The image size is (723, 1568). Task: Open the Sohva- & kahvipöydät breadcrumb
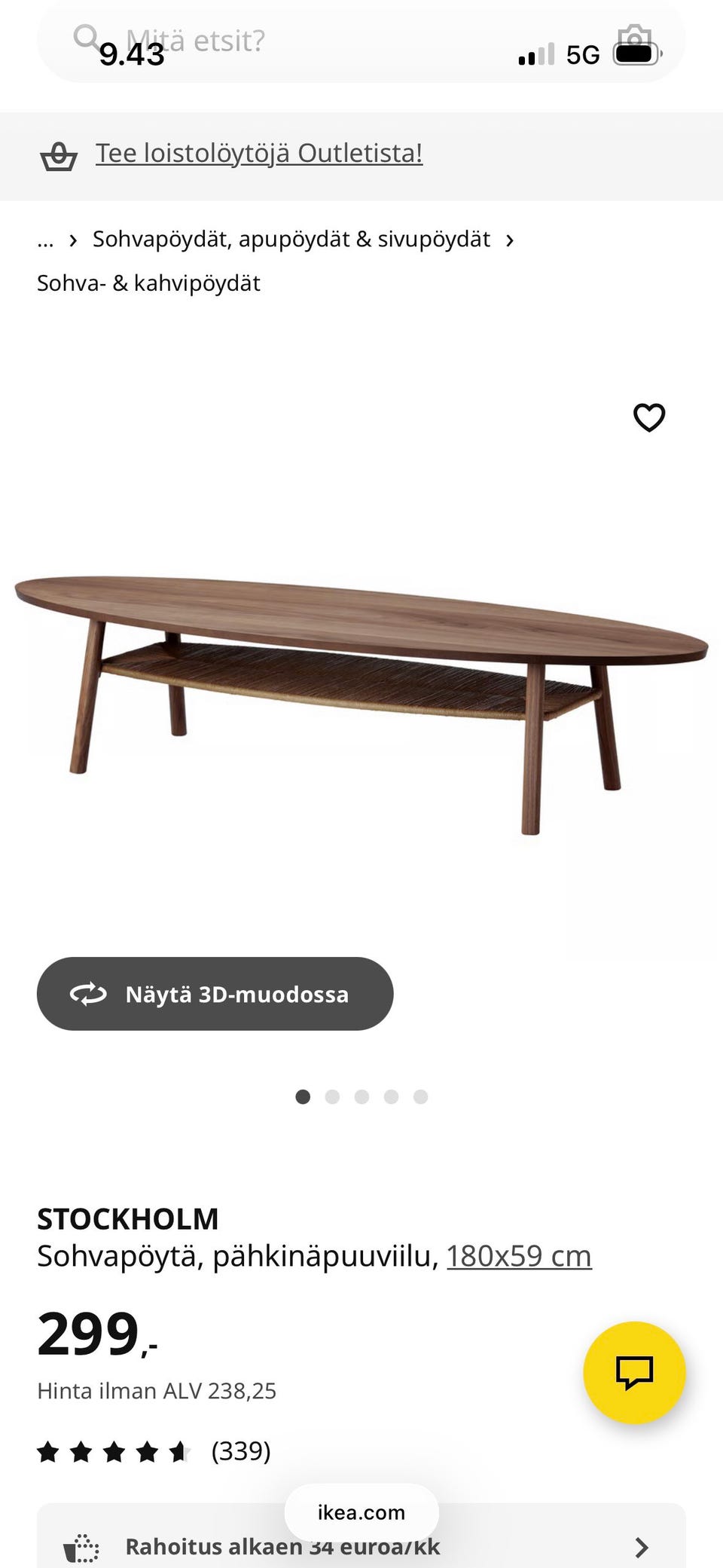[x=148, y=283]
